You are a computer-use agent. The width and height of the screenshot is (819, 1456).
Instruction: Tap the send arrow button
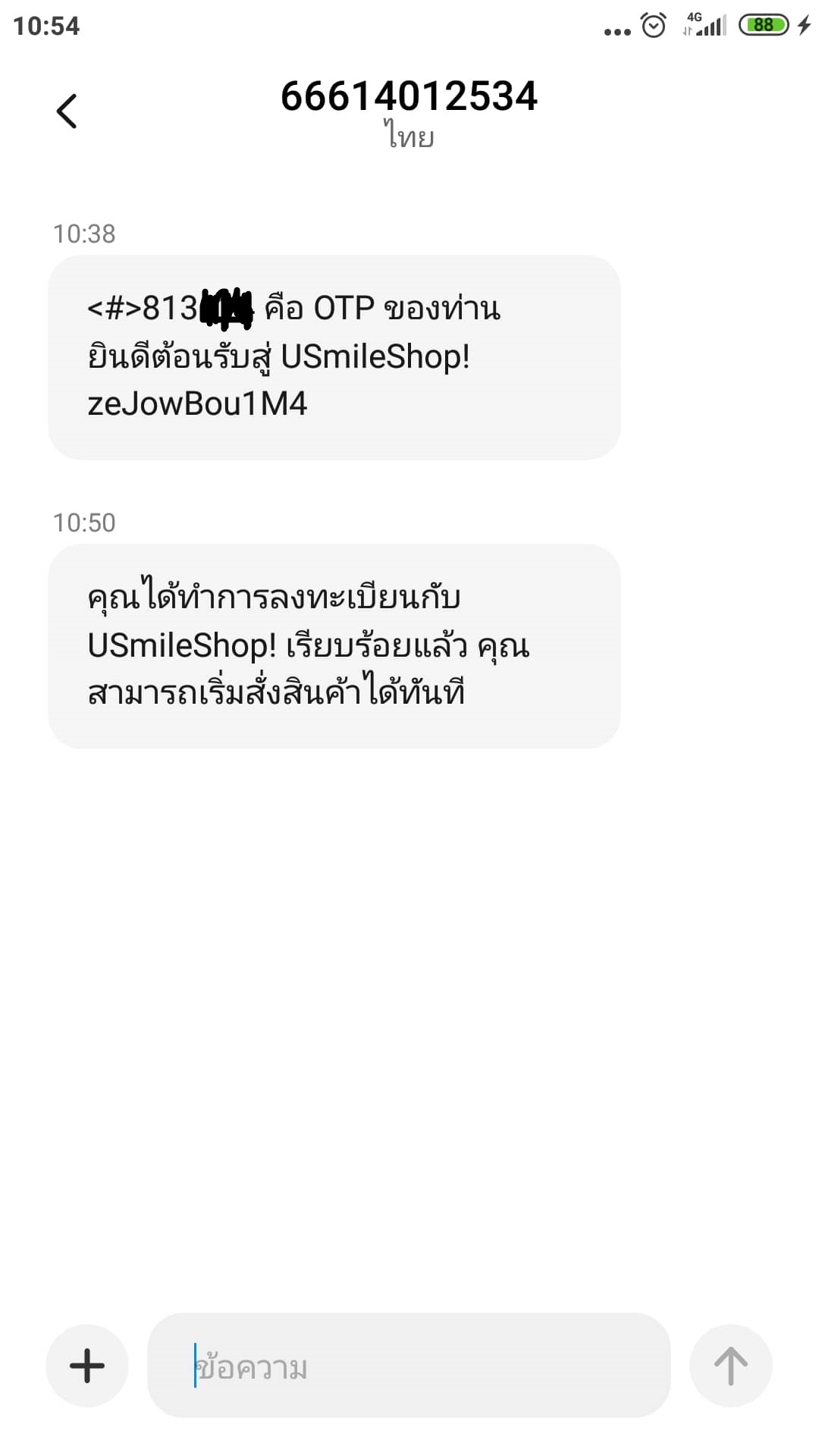pyautogui.click(x=730, y=1365)
